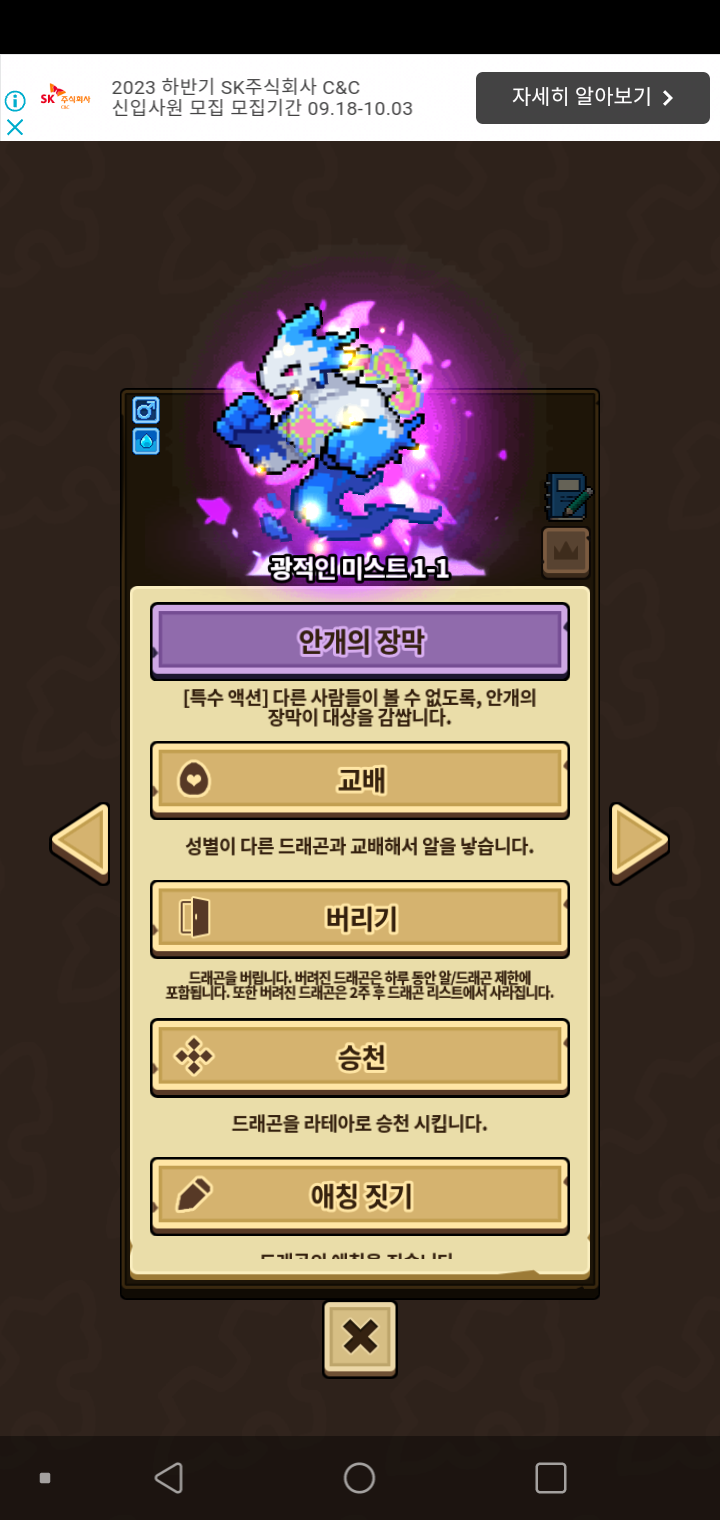Dismiss the ad banner with the X

15,127
